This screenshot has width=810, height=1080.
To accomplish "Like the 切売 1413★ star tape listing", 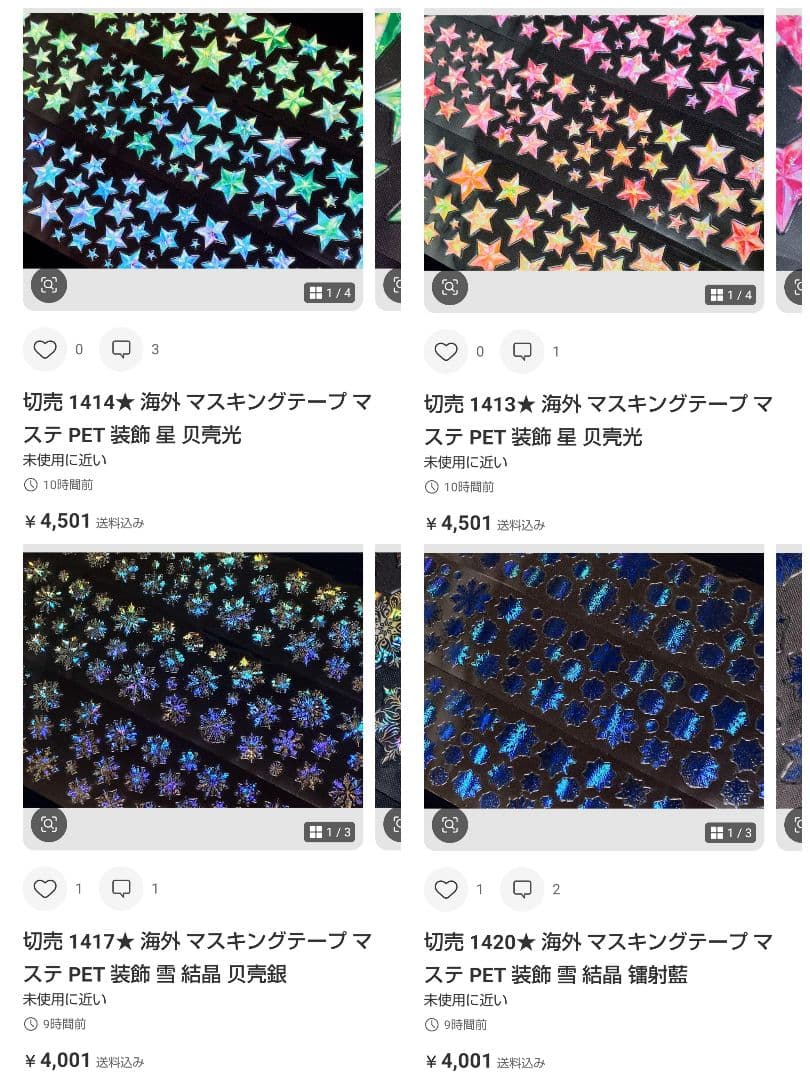I will tap(446, 352).
